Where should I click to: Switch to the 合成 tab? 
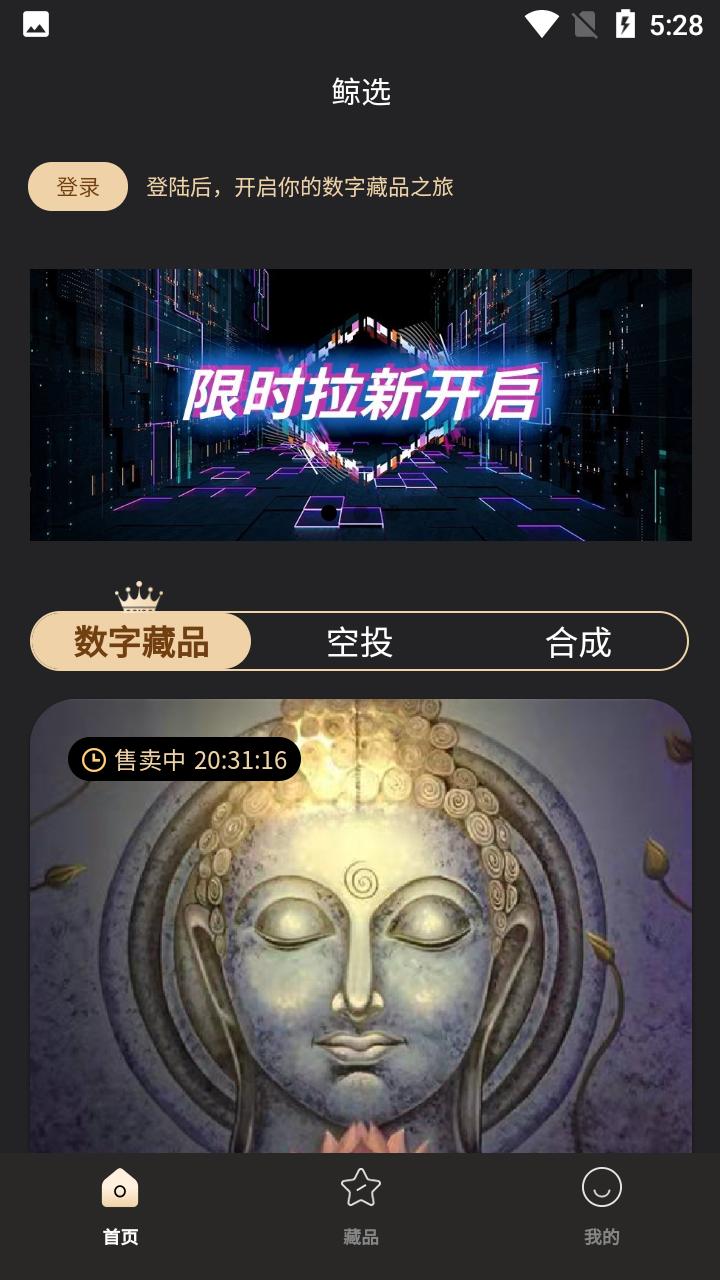click(x=578, y=642)
